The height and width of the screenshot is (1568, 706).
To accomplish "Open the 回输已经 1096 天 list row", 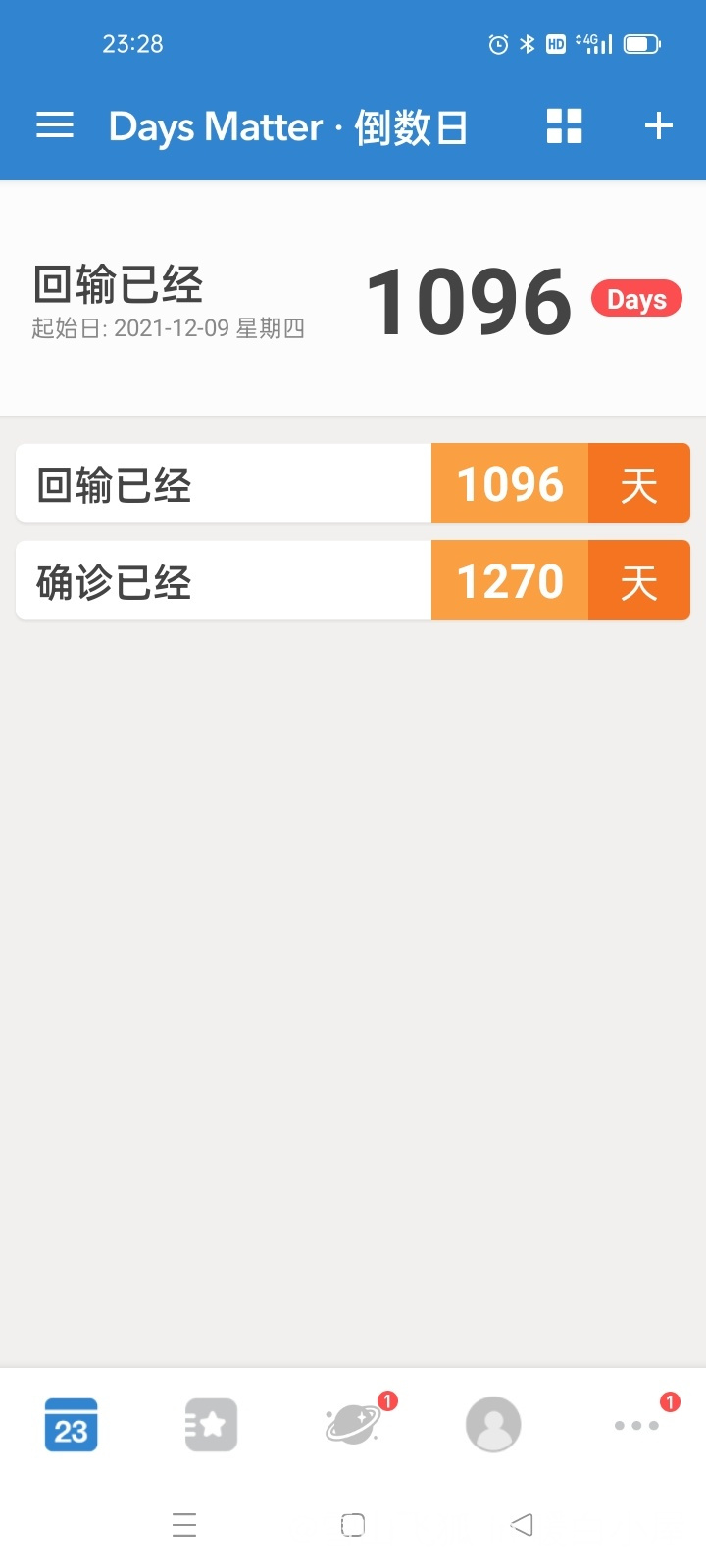I will 353,483.
